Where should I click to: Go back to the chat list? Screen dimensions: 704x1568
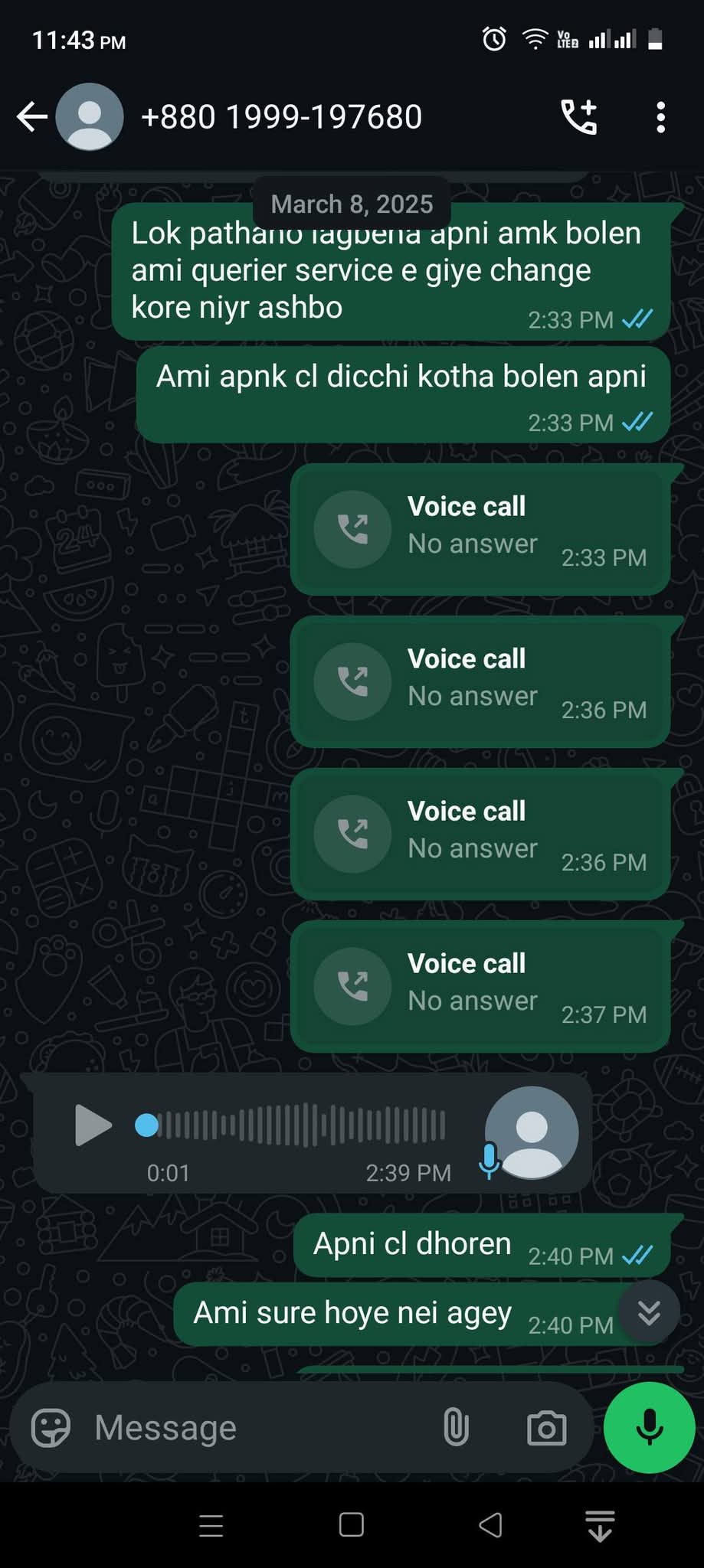coord(32,117)
